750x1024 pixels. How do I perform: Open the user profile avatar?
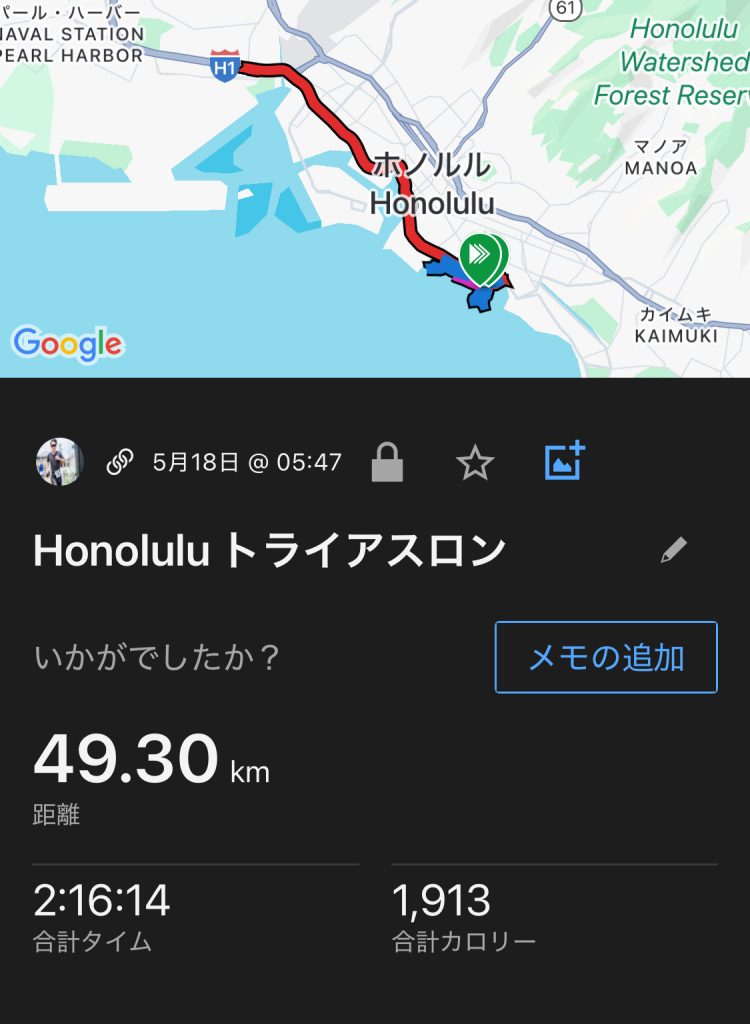(x=59, y=462)
